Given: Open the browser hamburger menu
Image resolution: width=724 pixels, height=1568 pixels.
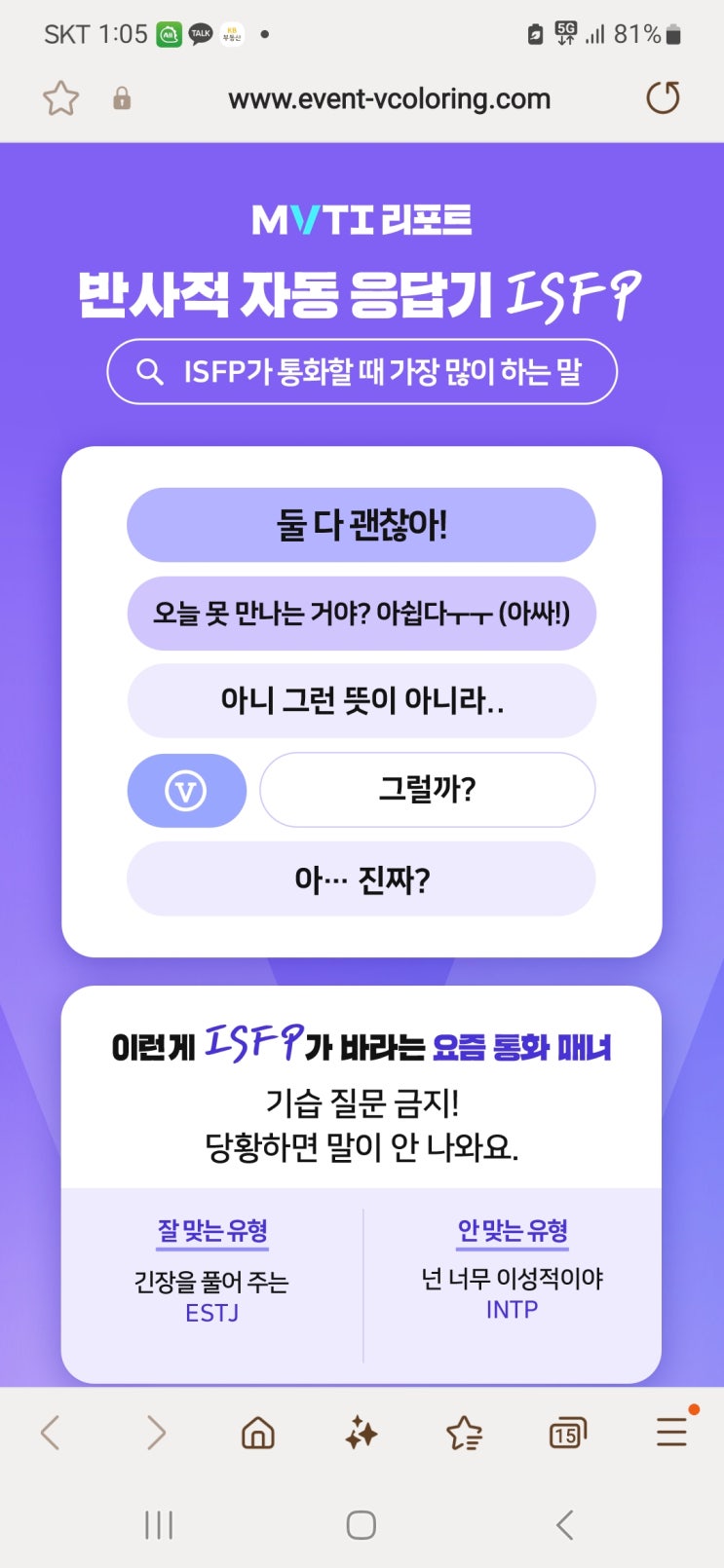Looking at the screenshot, I should tap(669, 1433).
